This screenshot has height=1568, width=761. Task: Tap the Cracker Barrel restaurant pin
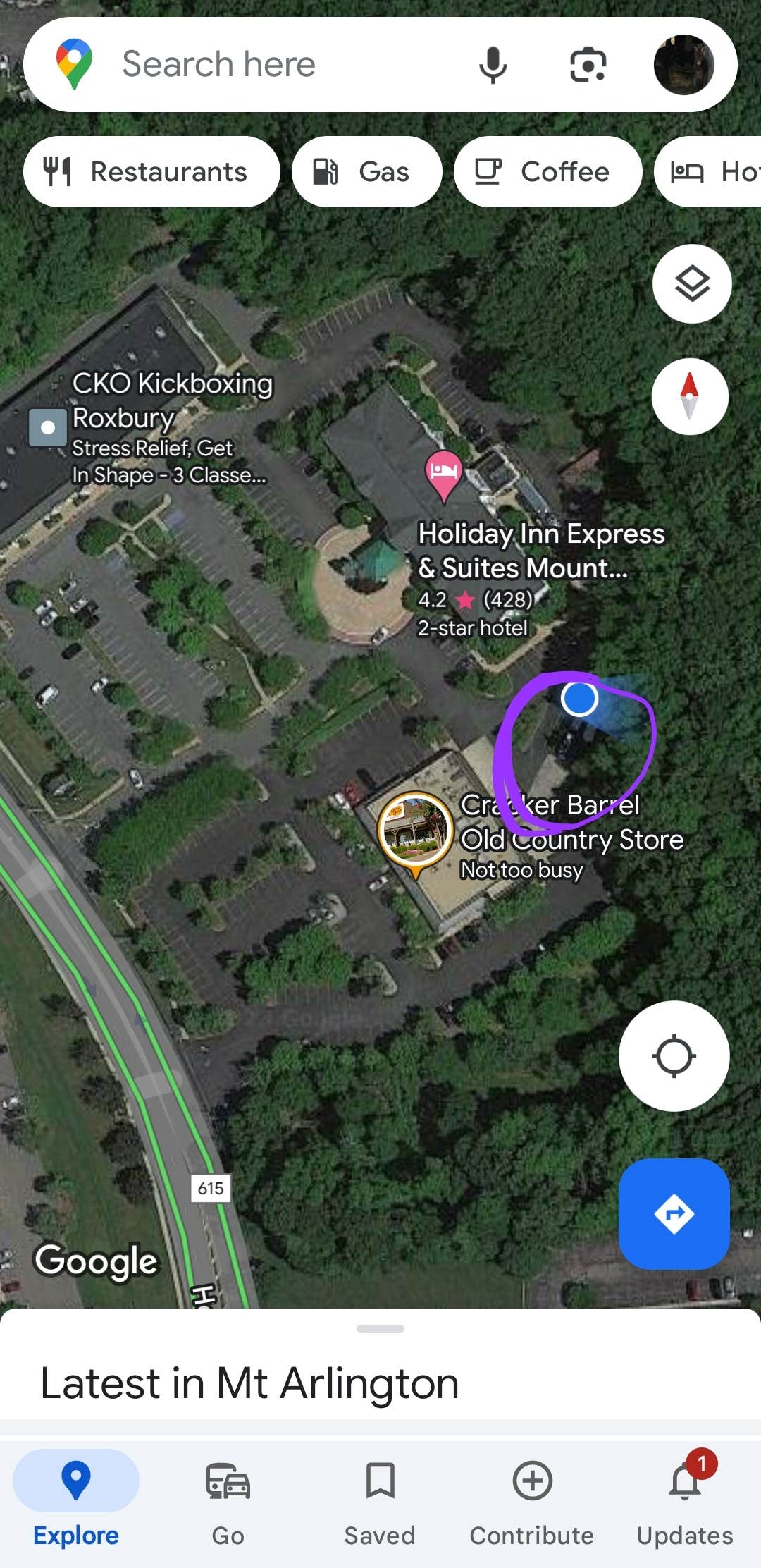[x=415, y=832]
